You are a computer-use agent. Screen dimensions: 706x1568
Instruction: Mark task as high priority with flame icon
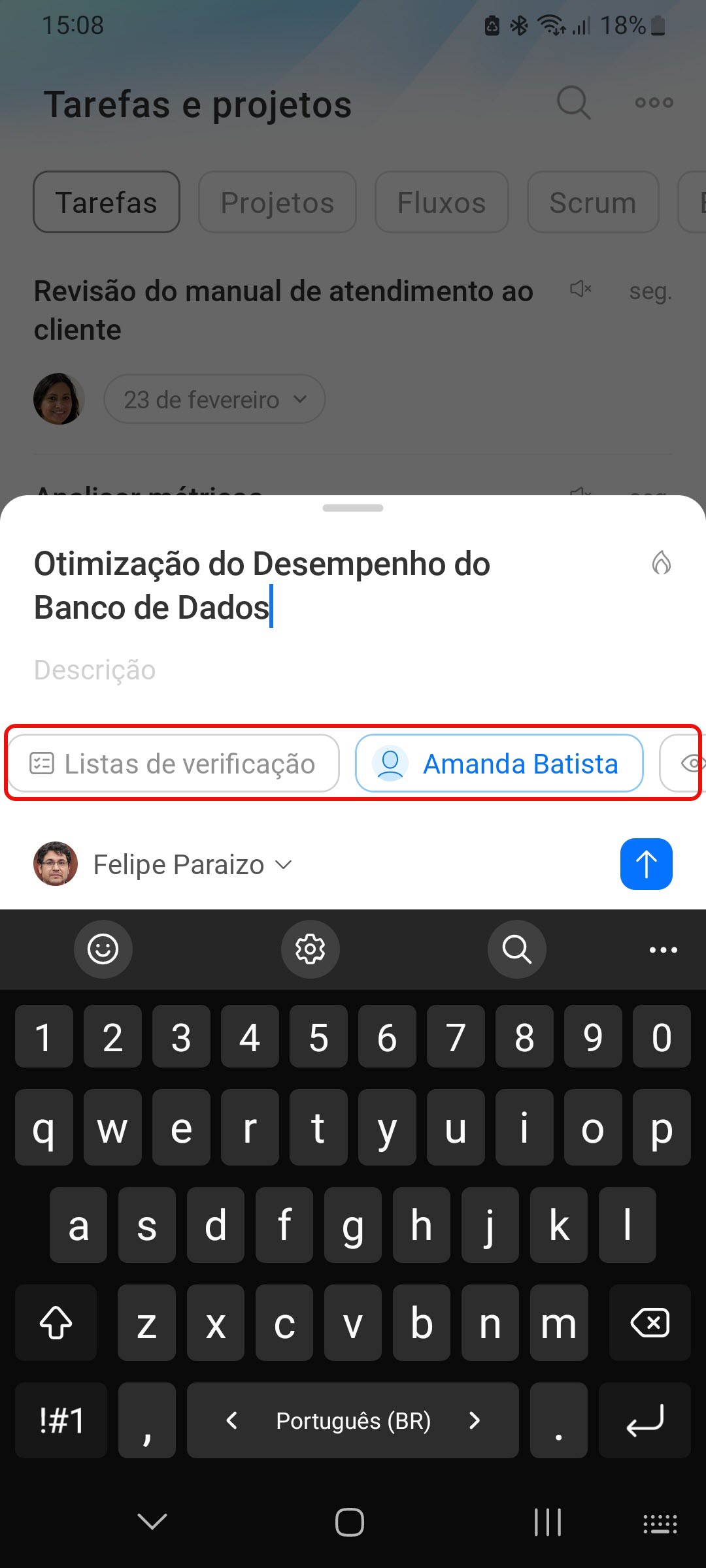661,563
